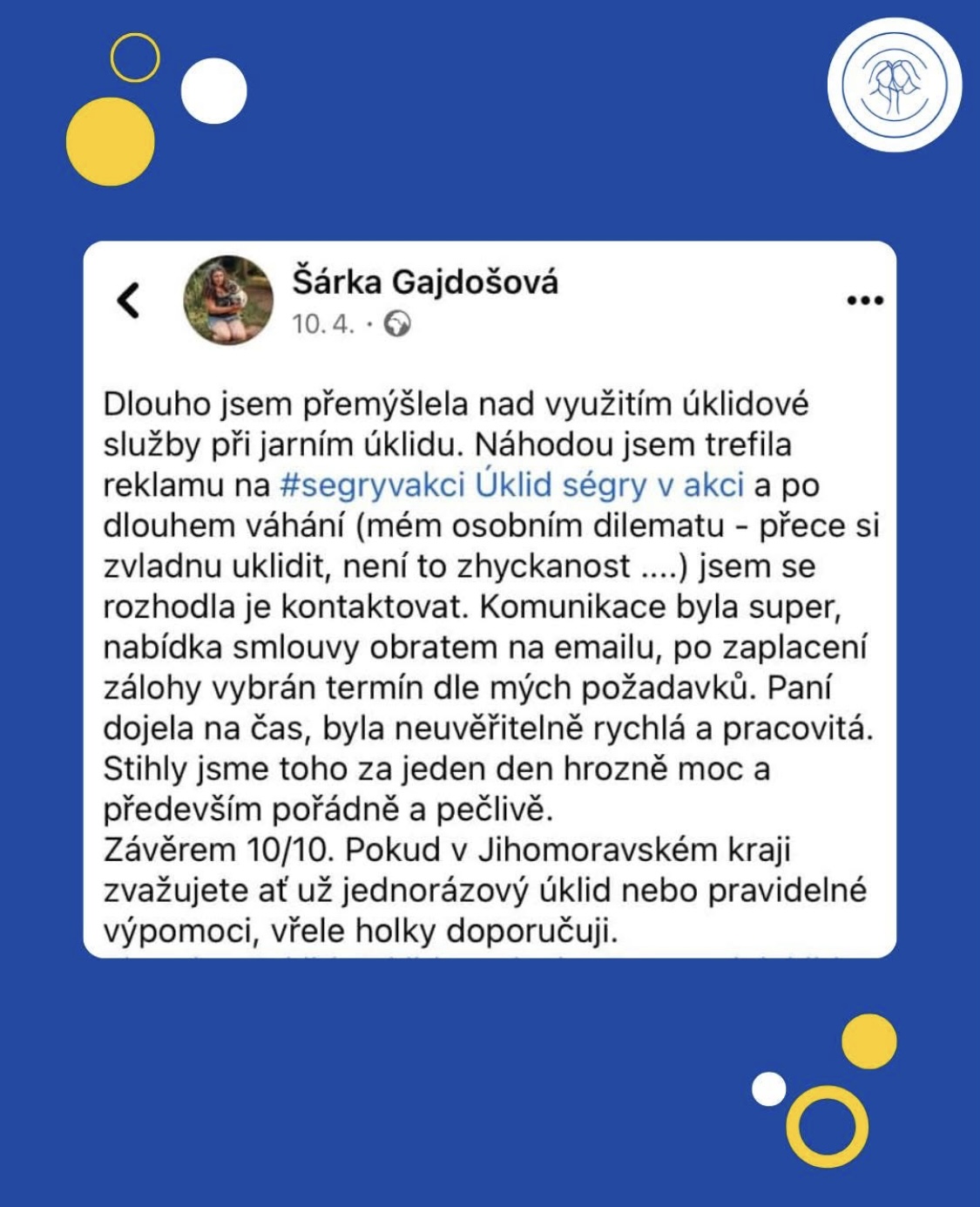Click the small white dot bottom-right
The height and width of the screenshot is (1207, 980).
coord(767,1088)
